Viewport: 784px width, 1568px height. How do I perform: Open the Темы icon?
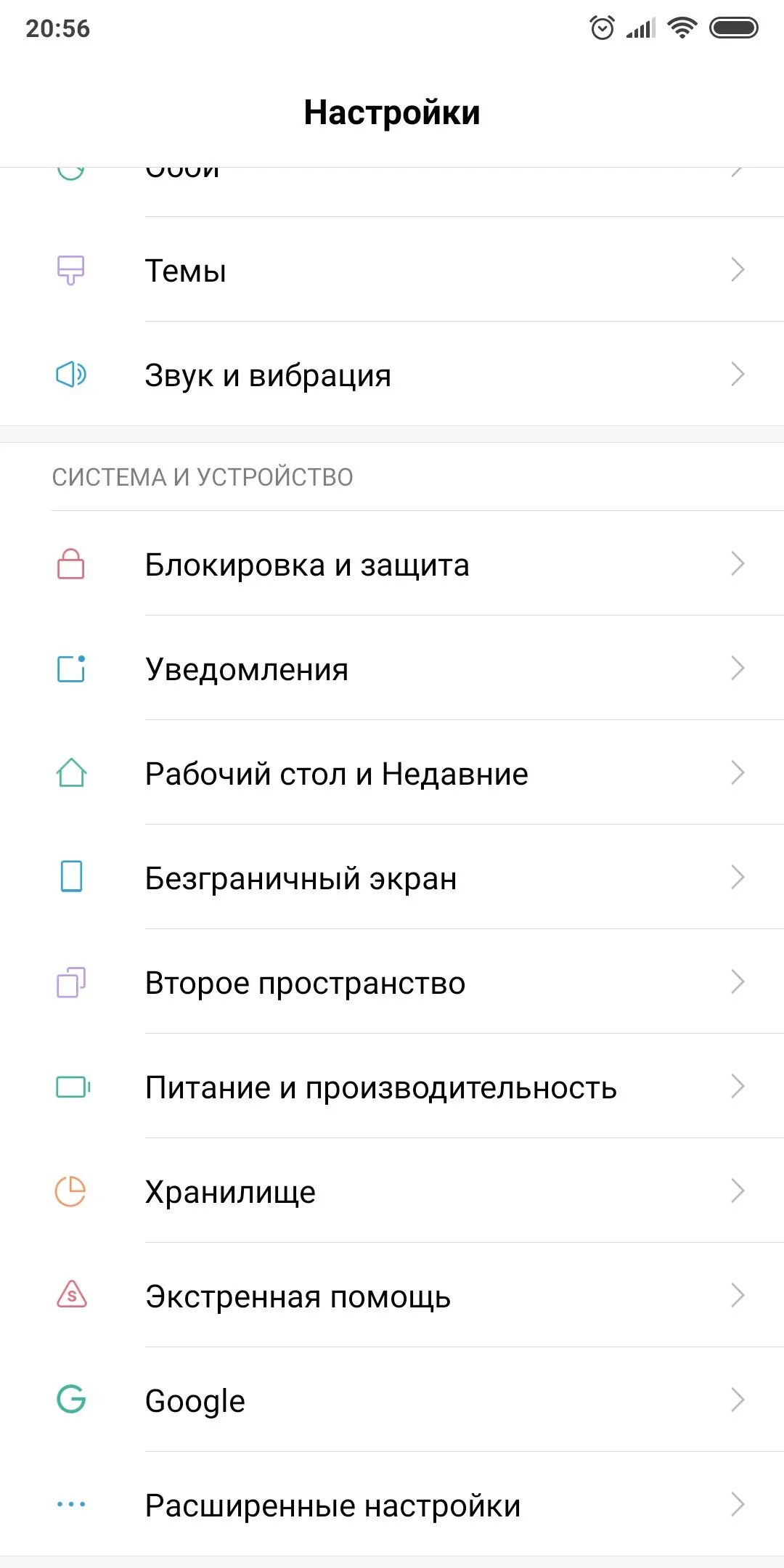pos(70,270)
